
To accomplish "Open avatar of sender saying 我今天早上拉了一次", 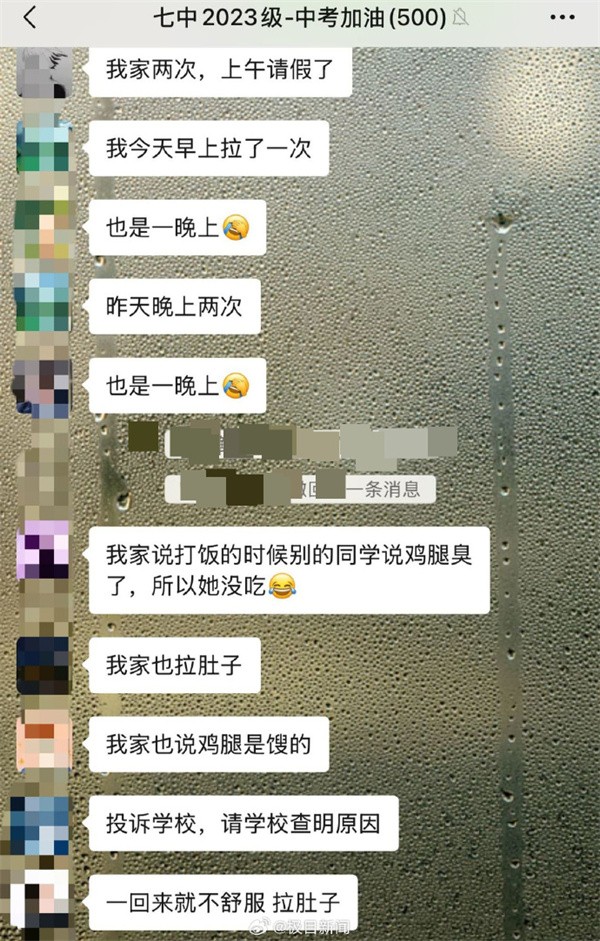I will pos(42,147).
